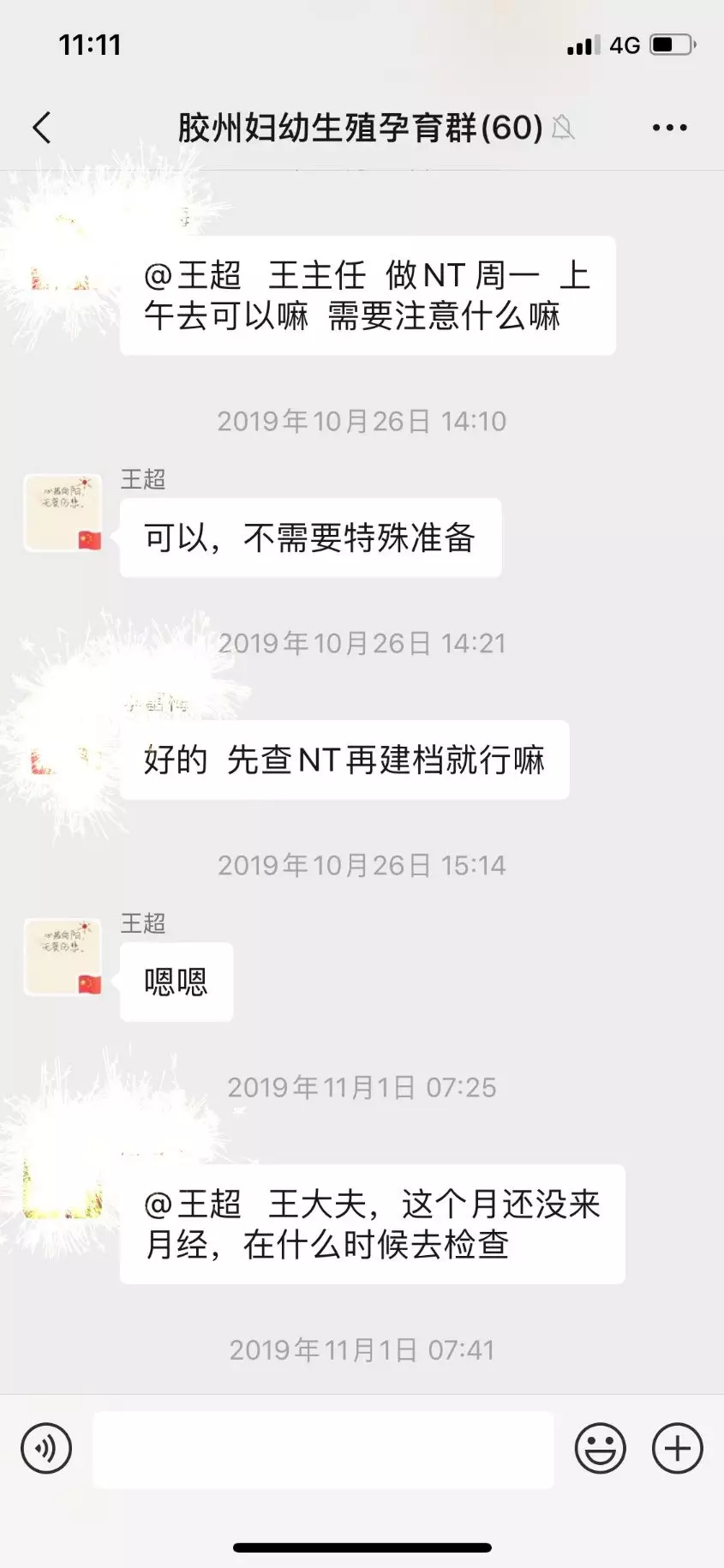Image resolution: width=724 pixels, height=1568 pixels.
Task: Switch to voice message input
Action: pos(46,1449)
